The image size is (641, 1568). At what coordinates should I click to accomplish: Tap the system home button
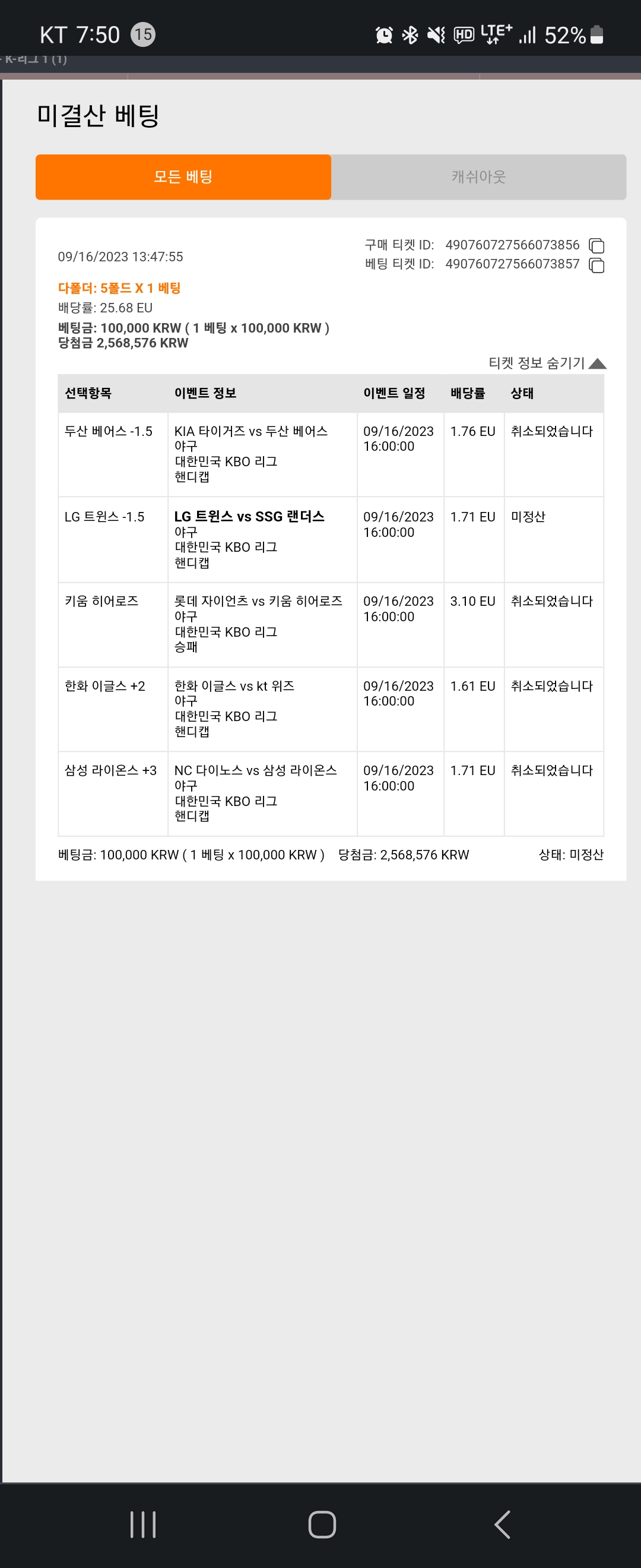tap(322, 1524)
